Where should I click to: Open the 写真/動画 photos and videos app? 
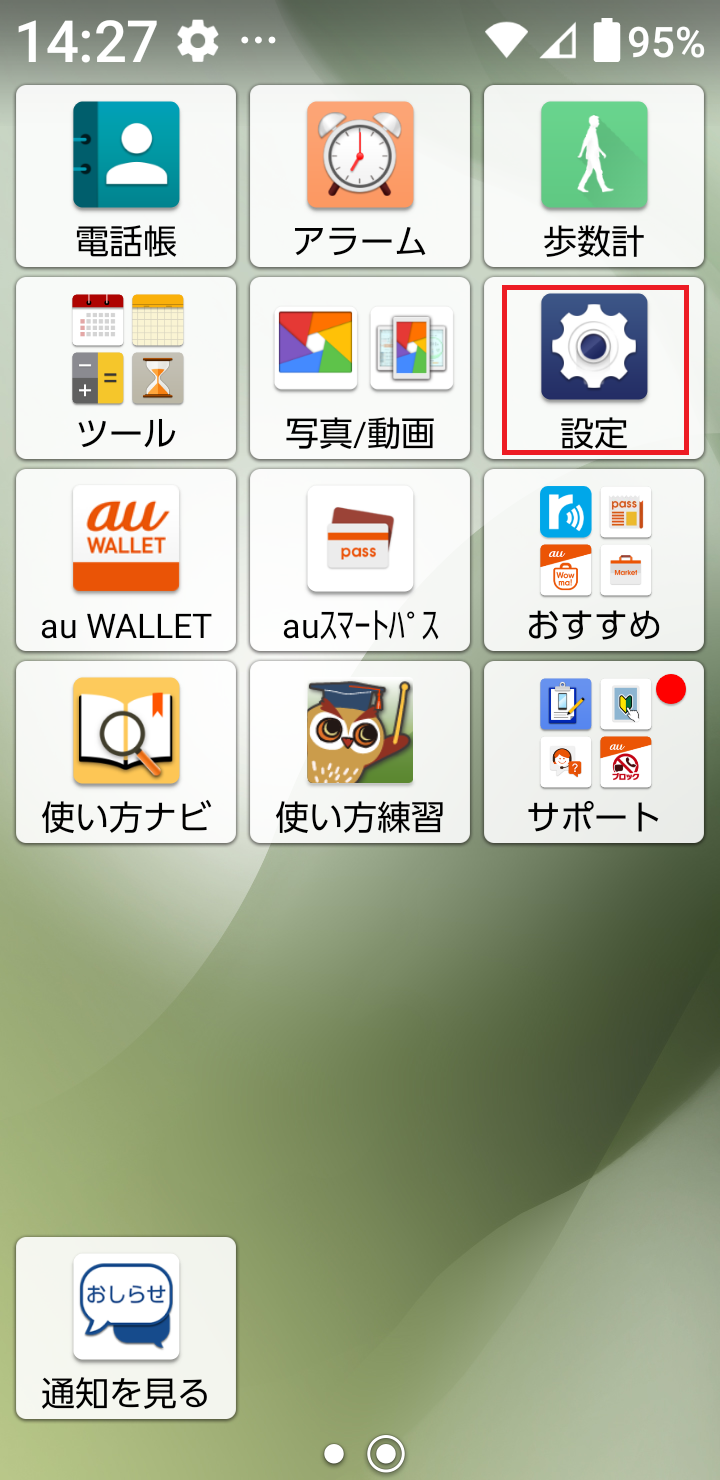359,368
